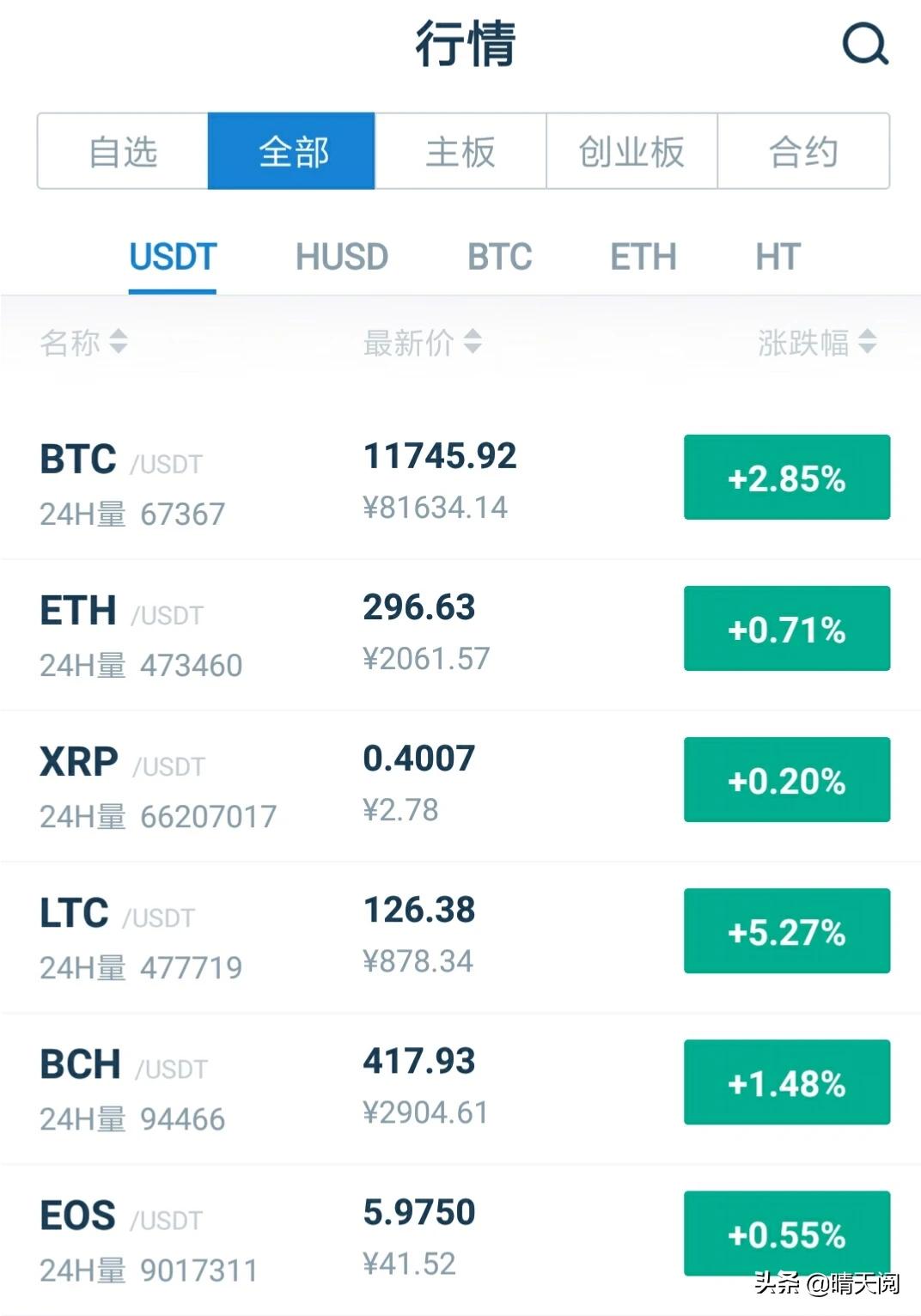Image resolution: width=921 pixels, height=1316 pixels.
Task: Sort the list by 涨跌幅
Action: [816, 343]
